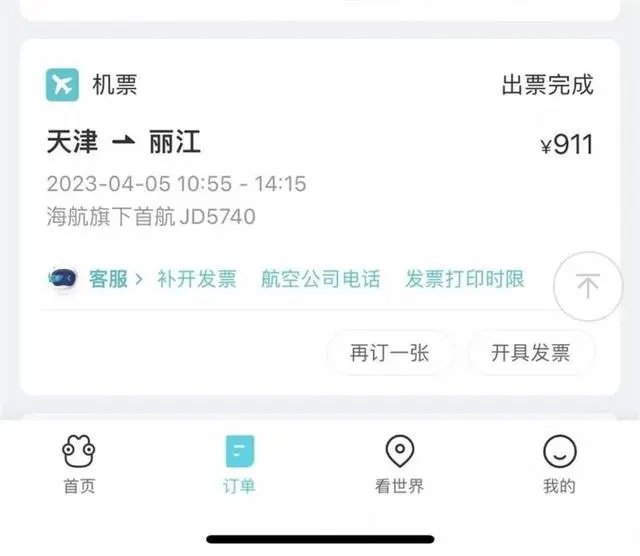View 发票打印时限 invoice print deadline
The image size is (640, 556).
464,279
